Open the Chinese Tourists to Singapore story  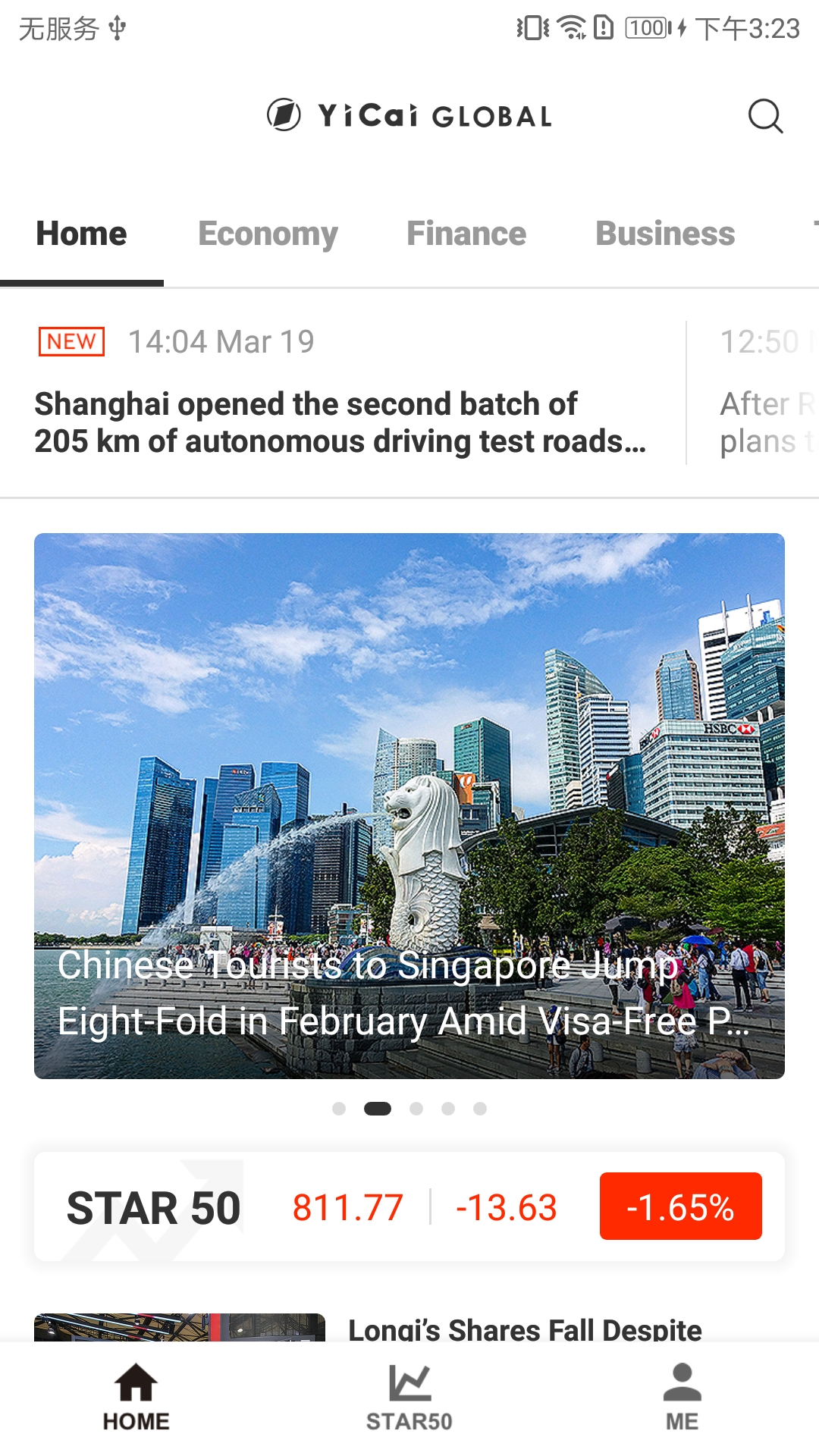click(x=409, y=805)
